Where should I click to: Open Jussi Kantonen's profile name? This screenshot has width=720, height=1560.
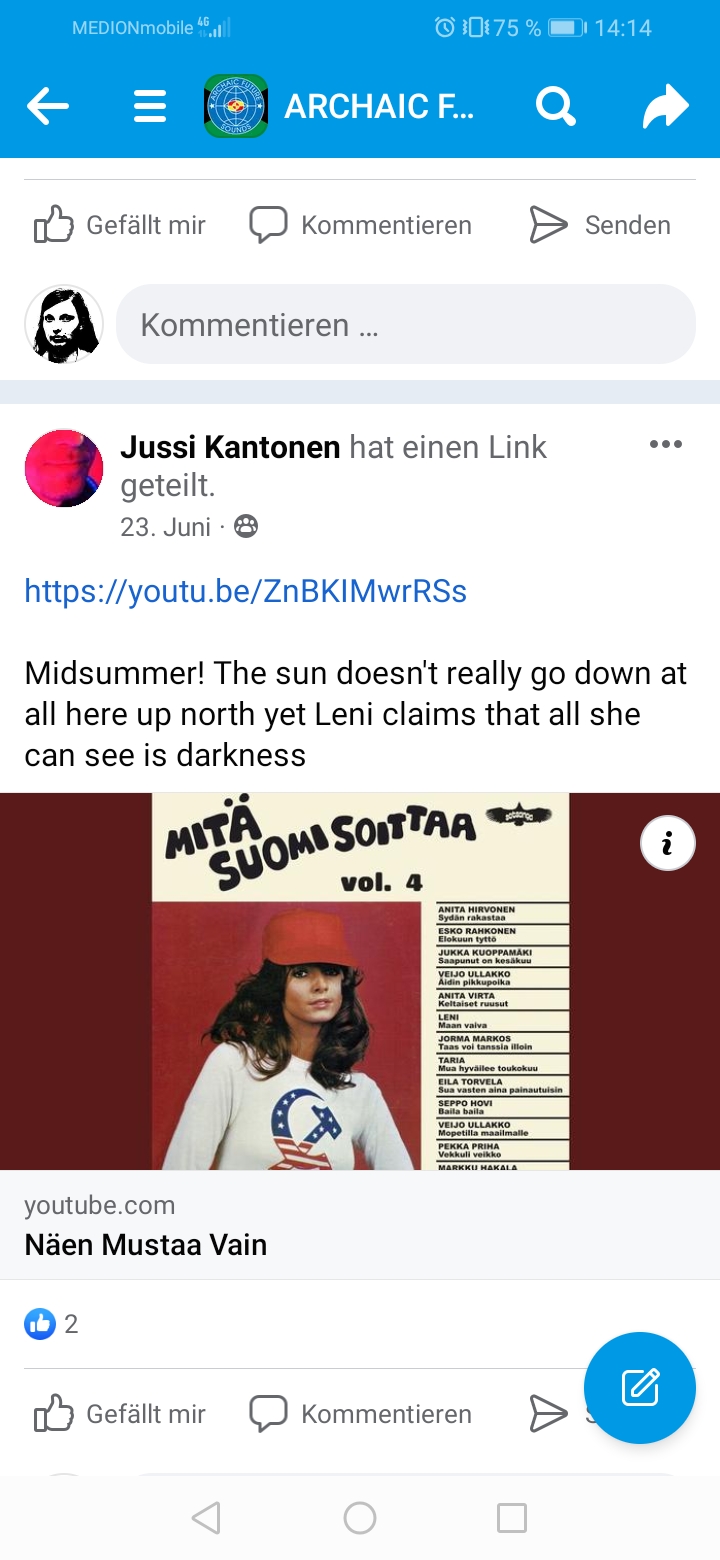[x=230, y=447]
